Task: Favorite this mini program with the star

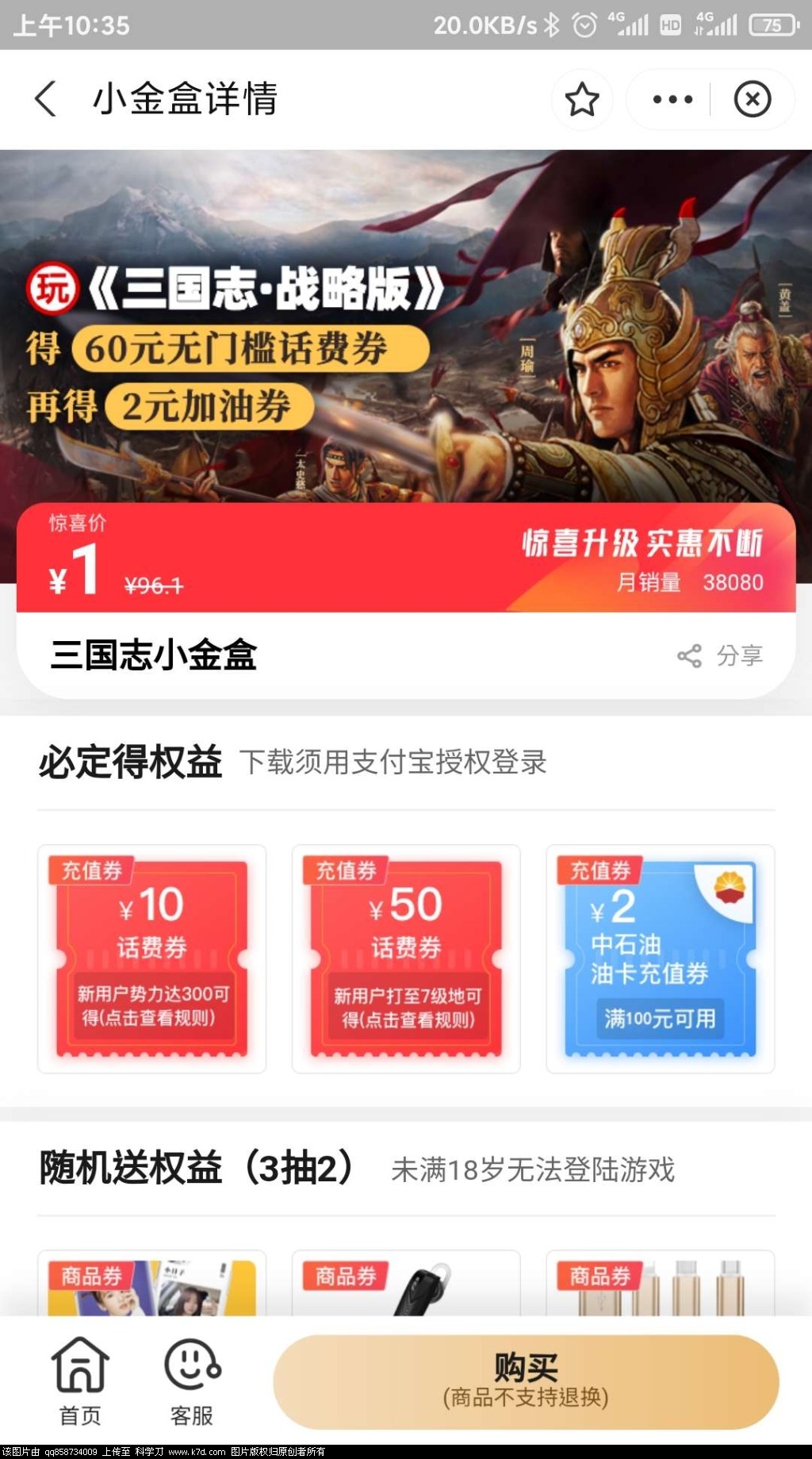Action: point(582,99)
